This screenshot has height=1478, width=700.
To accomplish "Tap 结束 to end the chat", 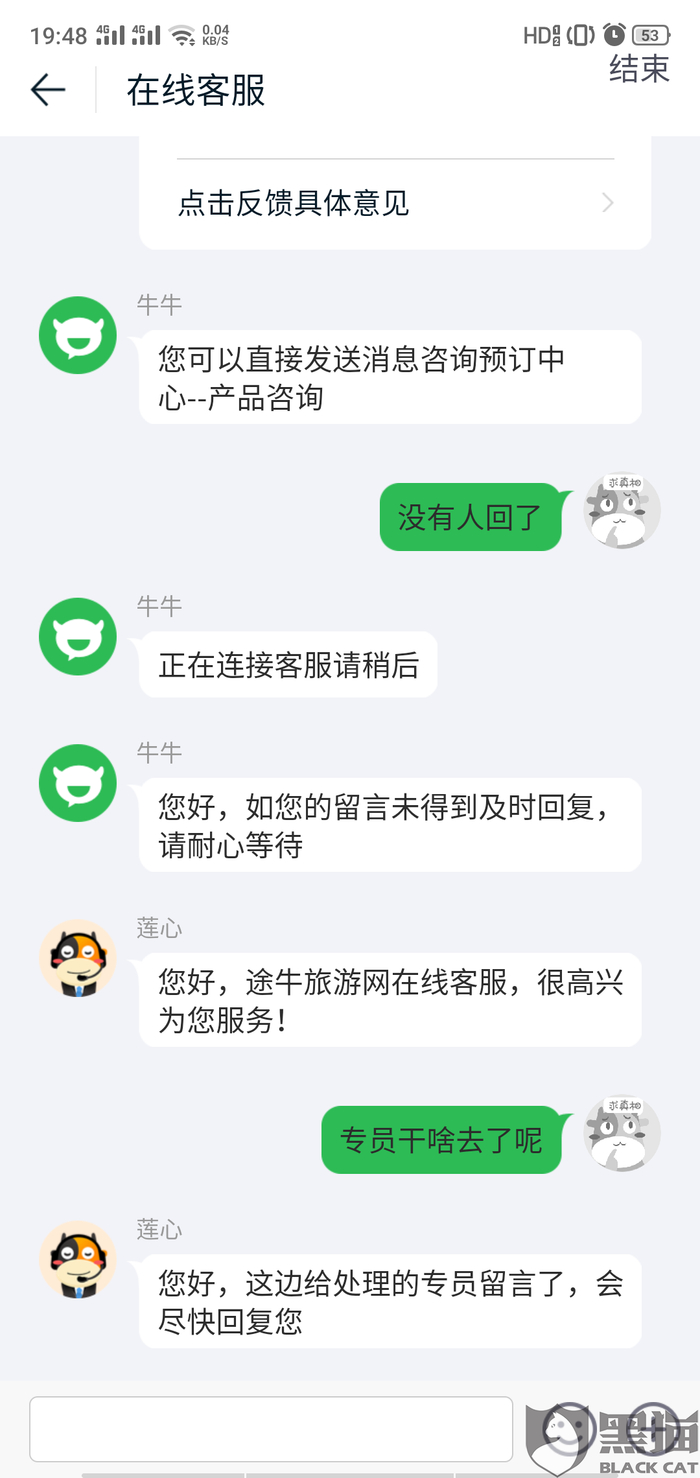I will (x=639, y=69).
